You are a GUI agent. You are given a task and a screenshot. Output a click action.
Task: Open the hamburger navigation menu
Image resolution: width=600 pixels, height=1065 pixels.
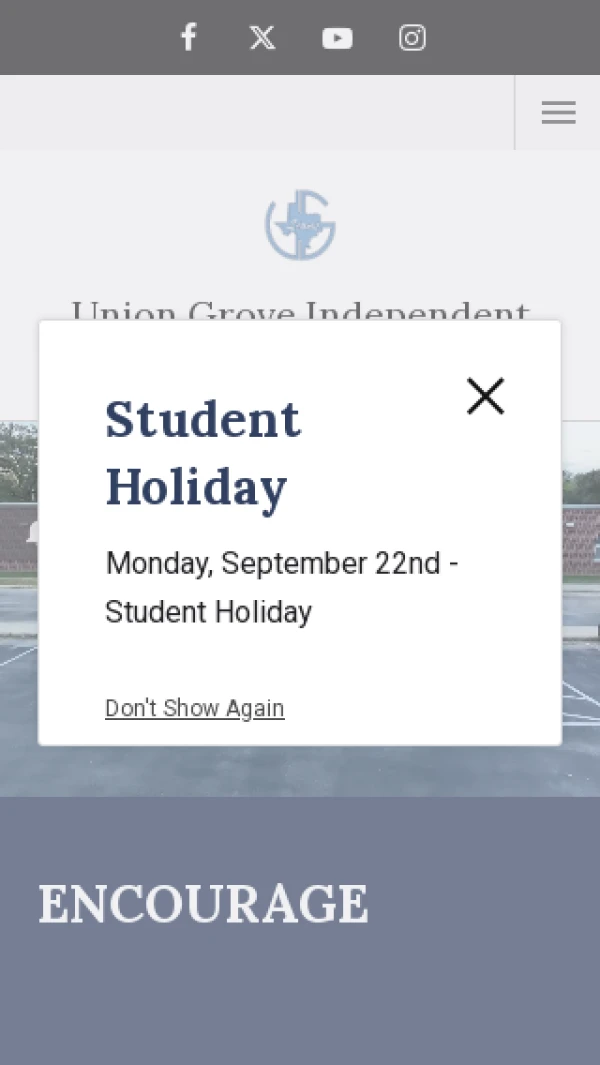558,112
